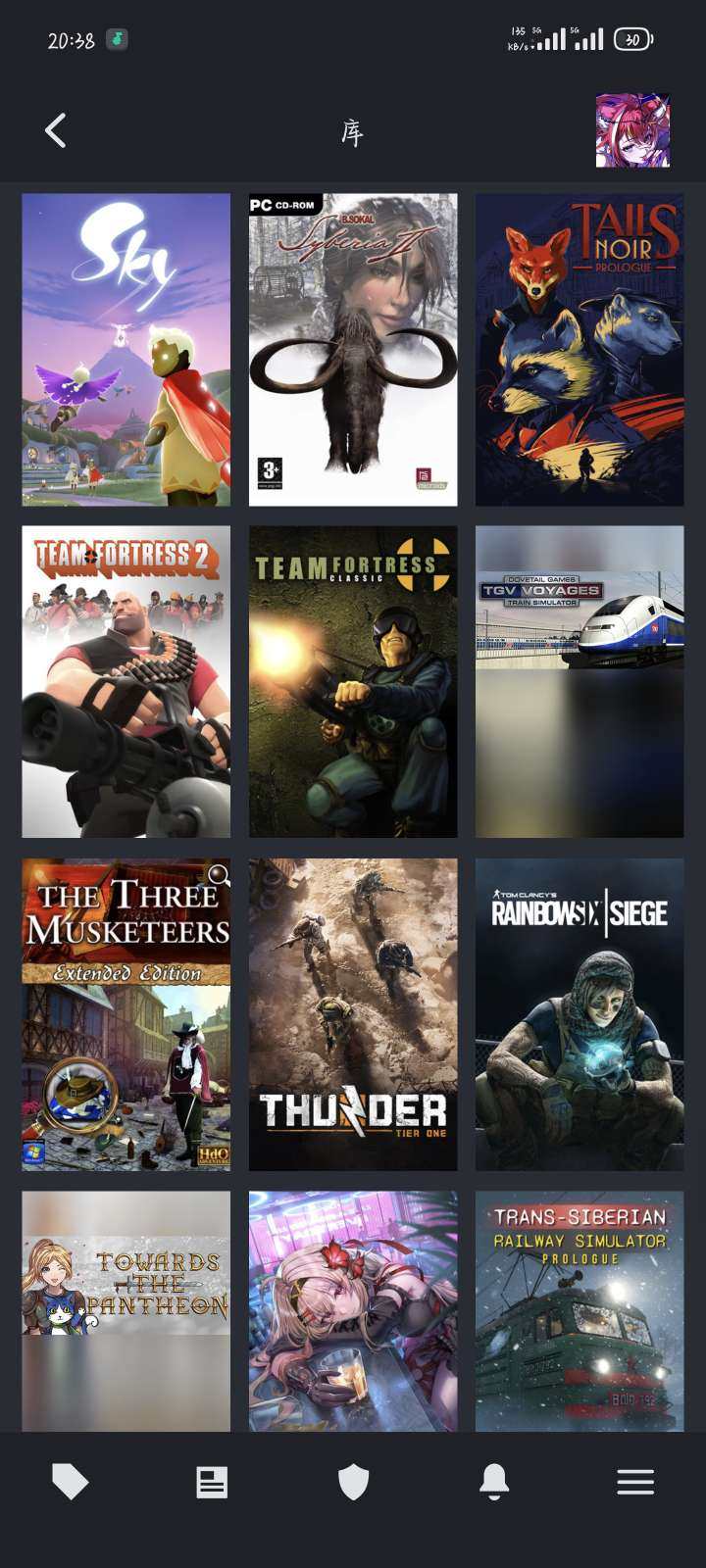The image size is (706, 1568).
Task: Open the hamburger menu tab
Action: tap(635, 1482)
